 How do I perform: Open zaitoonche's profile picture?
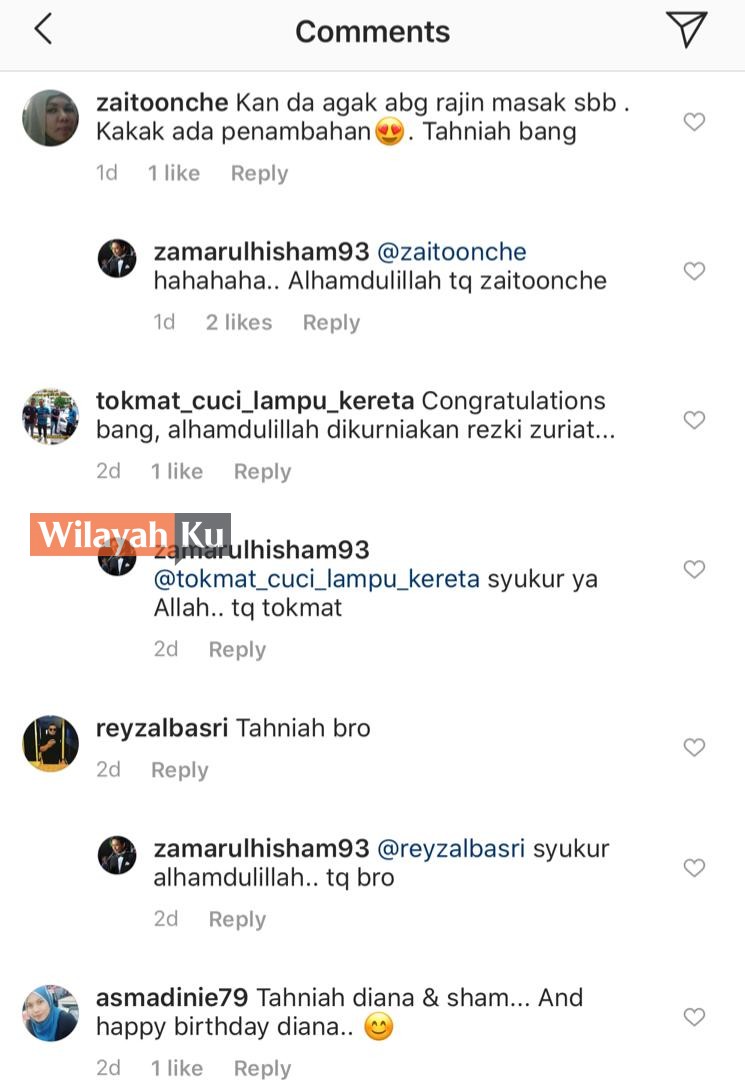pos(50,118)
